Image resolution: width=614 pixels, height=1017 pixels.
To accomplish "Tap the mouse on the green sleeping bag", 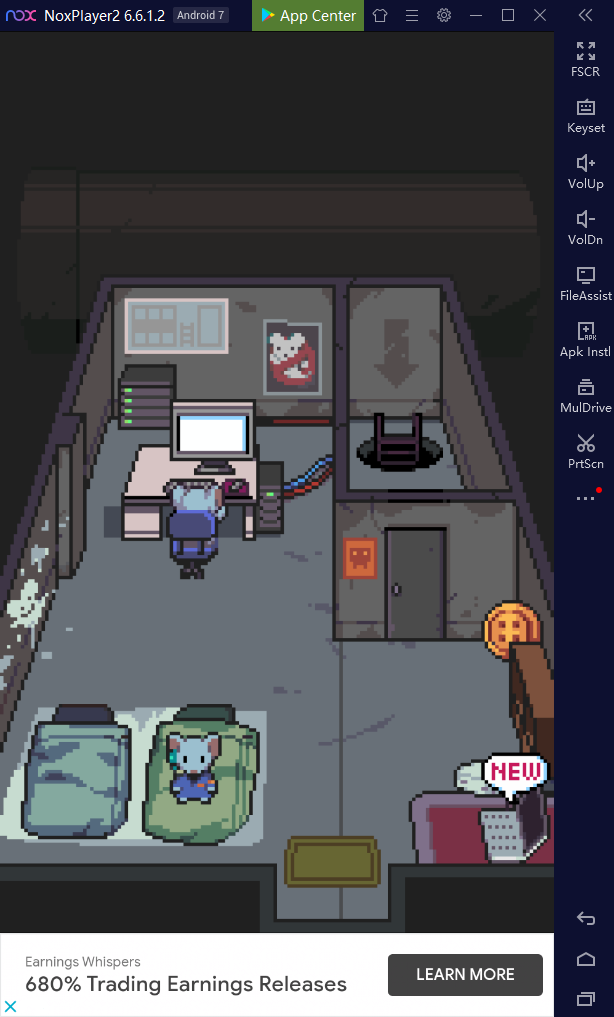I will (x=193, y=767).
